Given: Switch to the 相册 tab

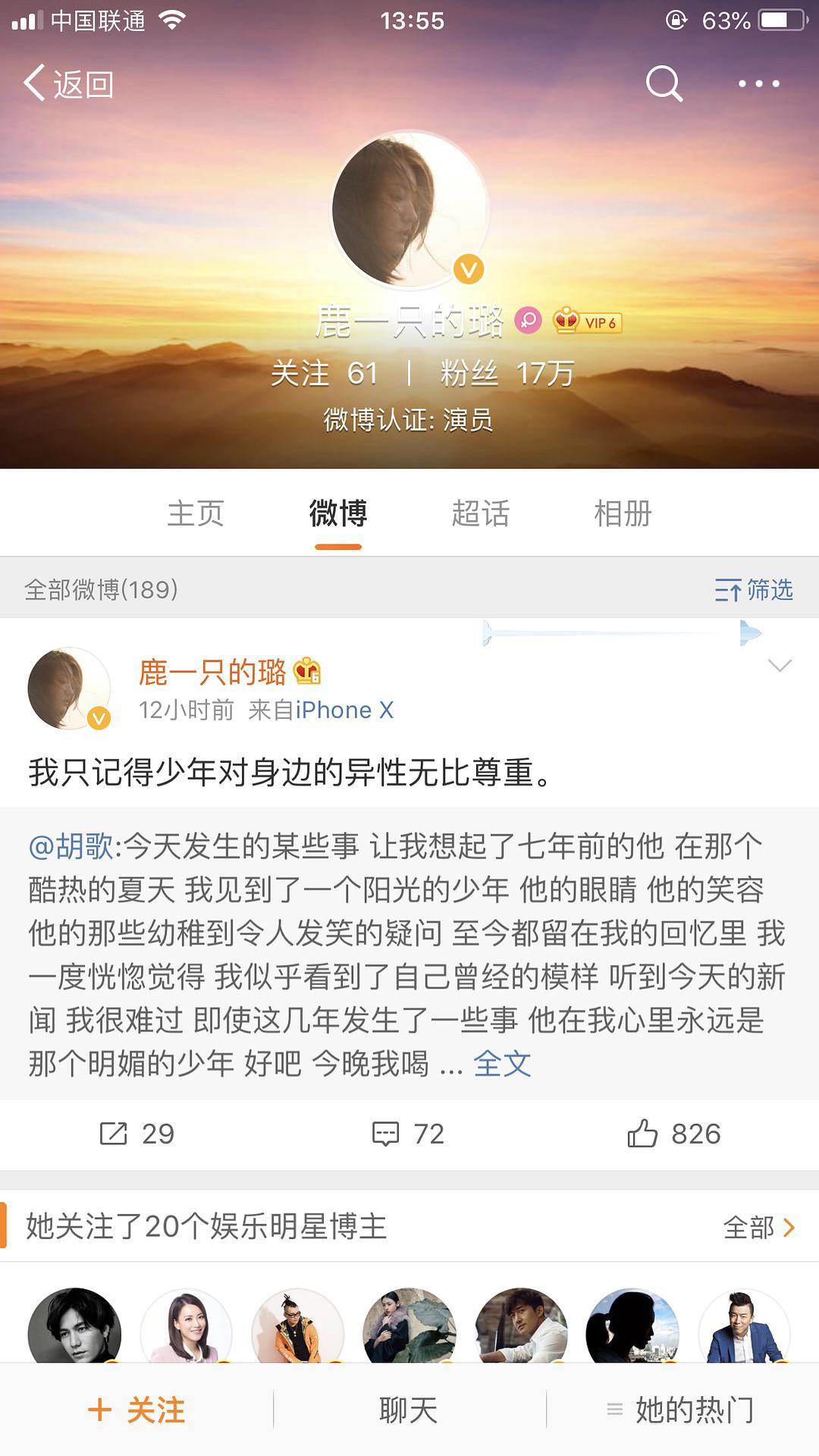Looking at the screenshot, I should click(x=623, y=513).
